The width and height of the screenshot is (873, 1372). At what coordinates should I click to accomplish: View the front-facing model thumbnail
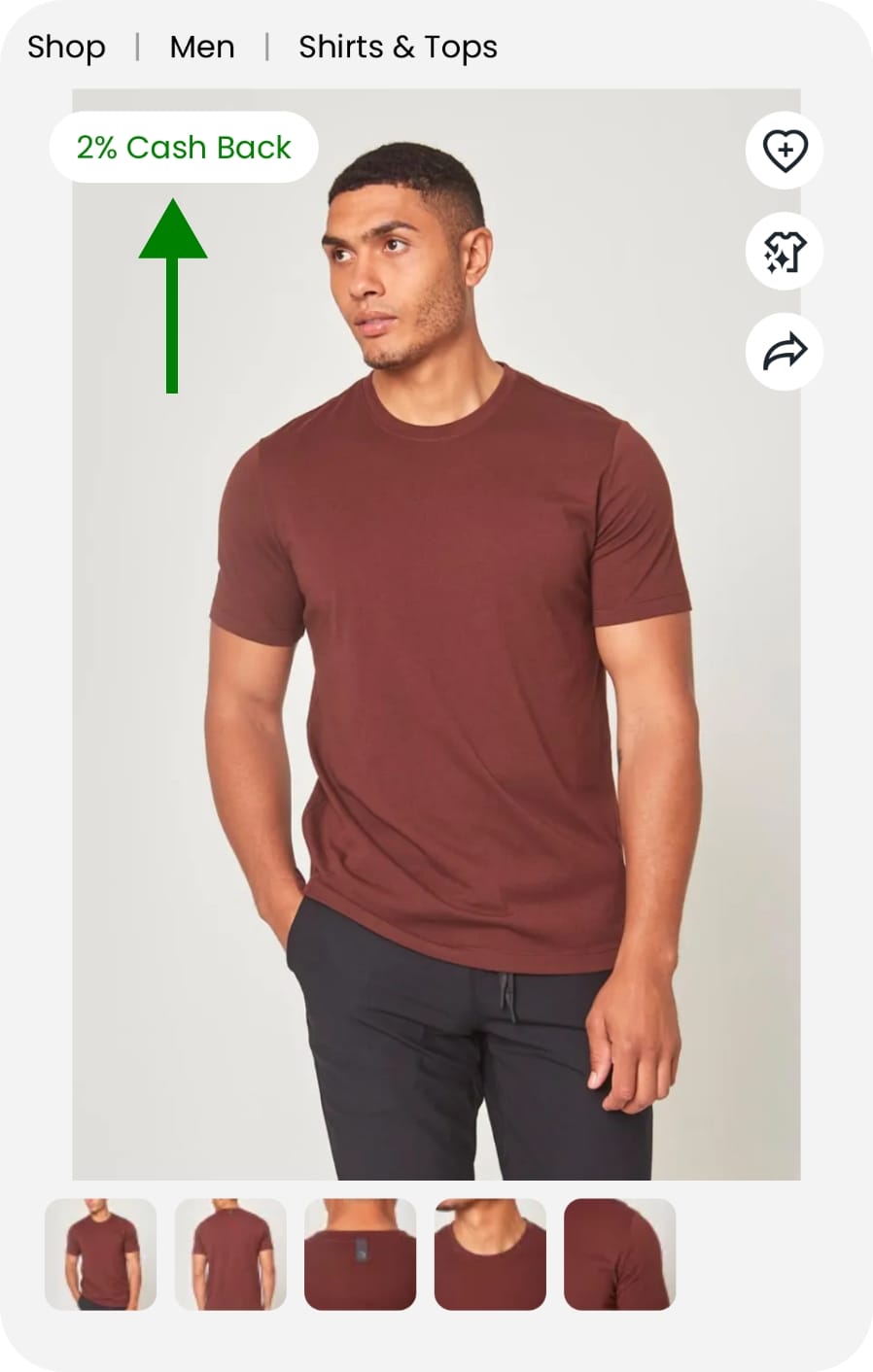coord(101,1253)
